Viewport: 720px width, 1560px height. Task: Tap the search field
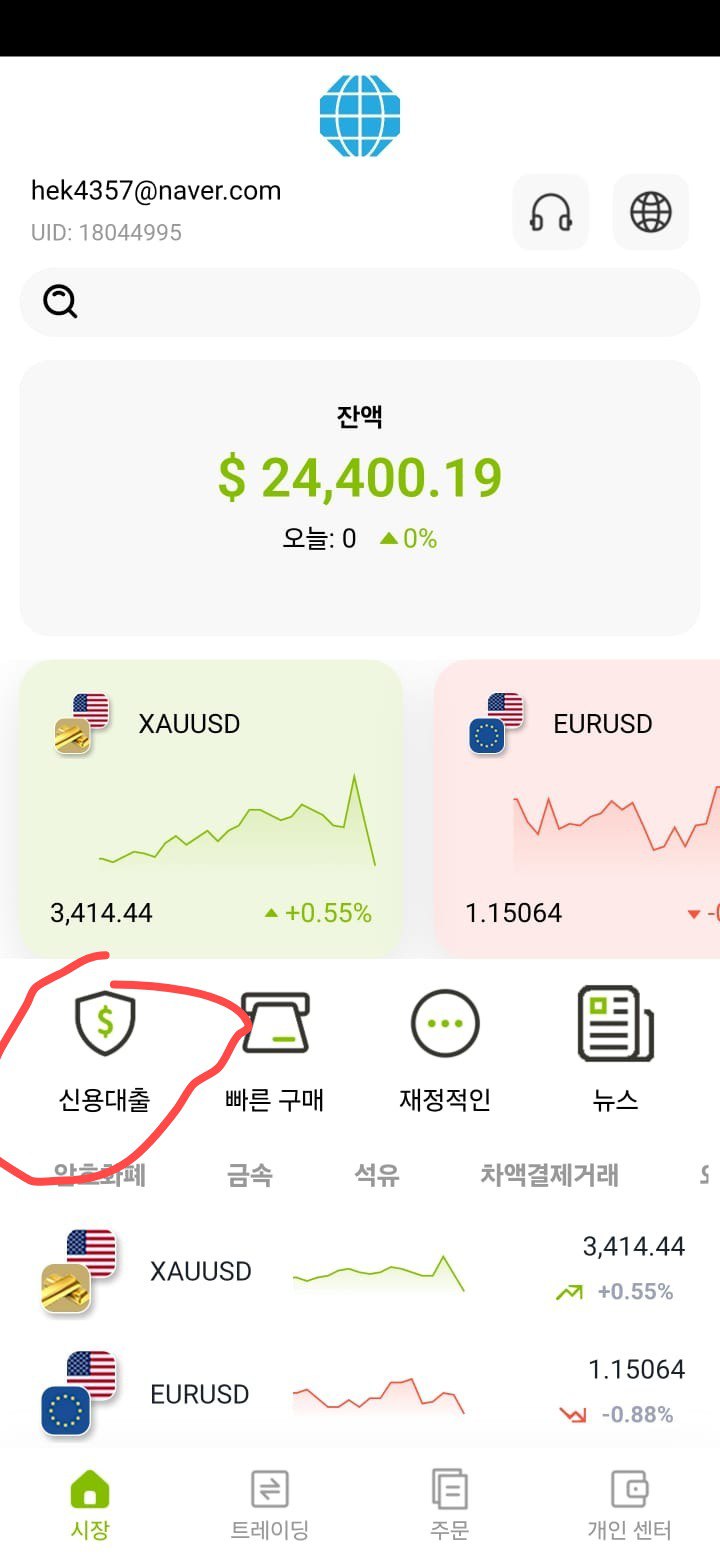pyautogui.click(x=360, y=302)
